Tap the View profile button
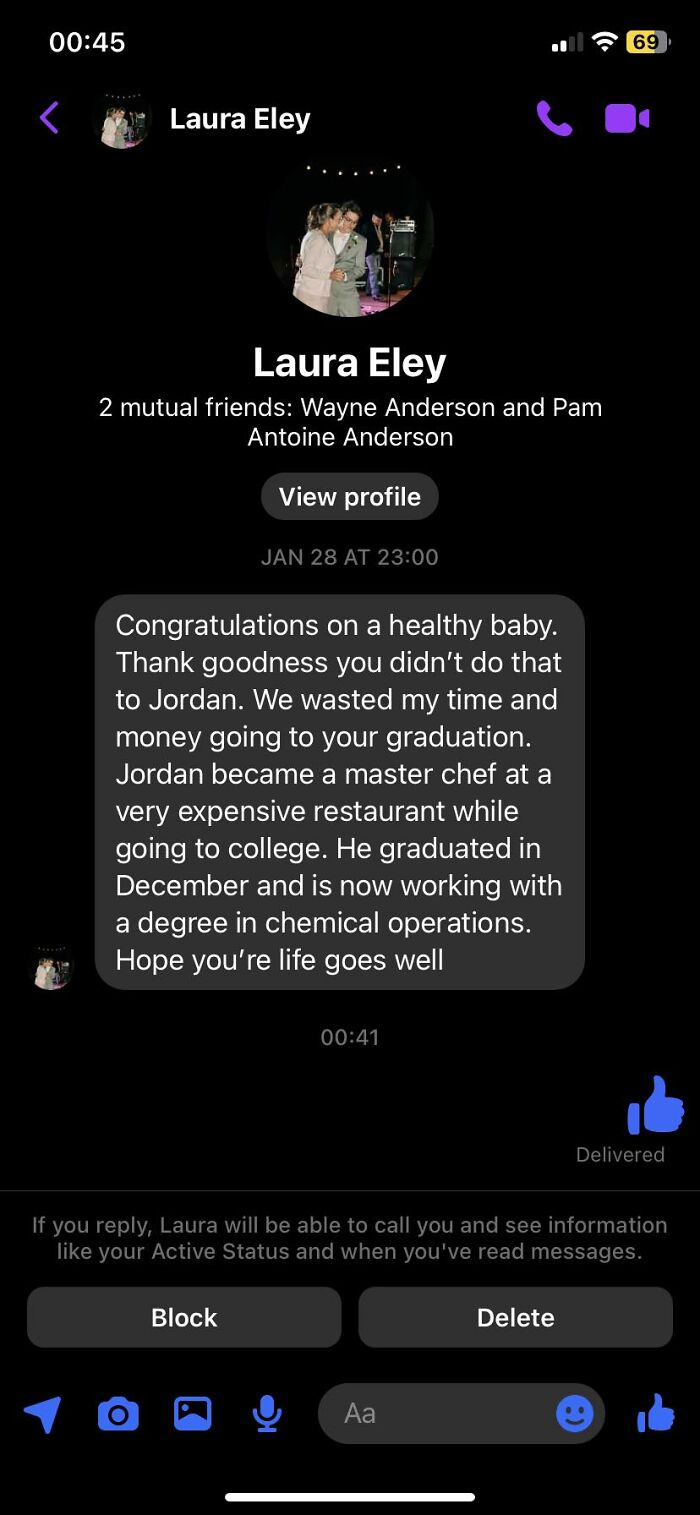This screenshot has height=1515, width=700. point(350,497)
